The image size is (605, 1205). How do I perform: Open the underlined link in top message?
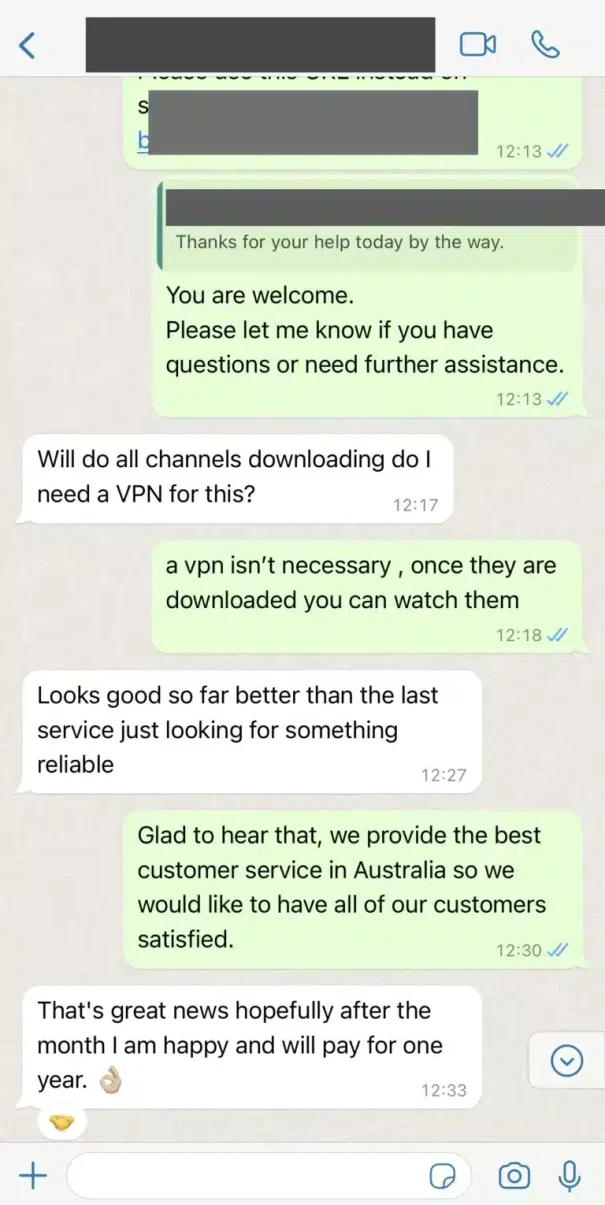(x=143, y=142)
